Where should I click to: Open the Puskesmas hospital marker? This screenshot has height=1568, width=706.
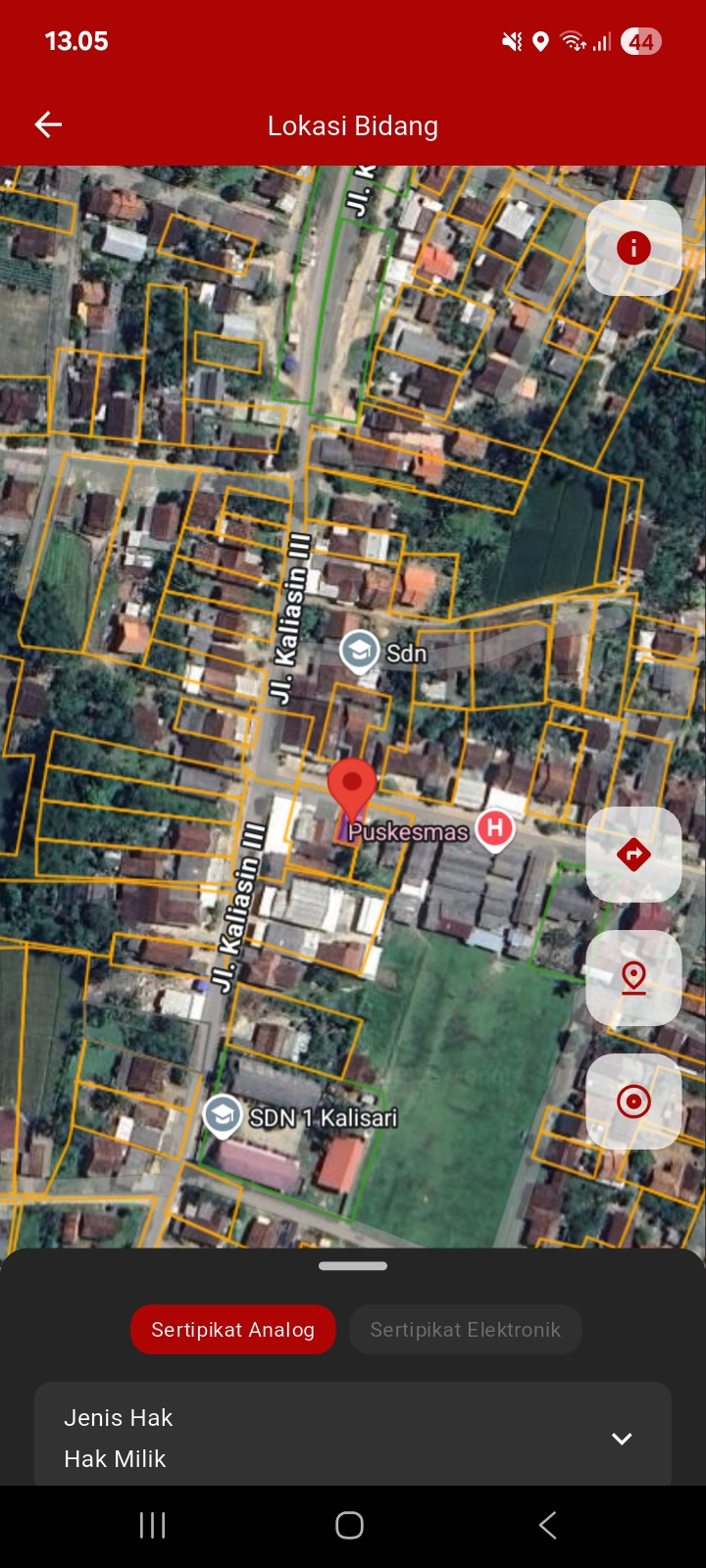495,829
